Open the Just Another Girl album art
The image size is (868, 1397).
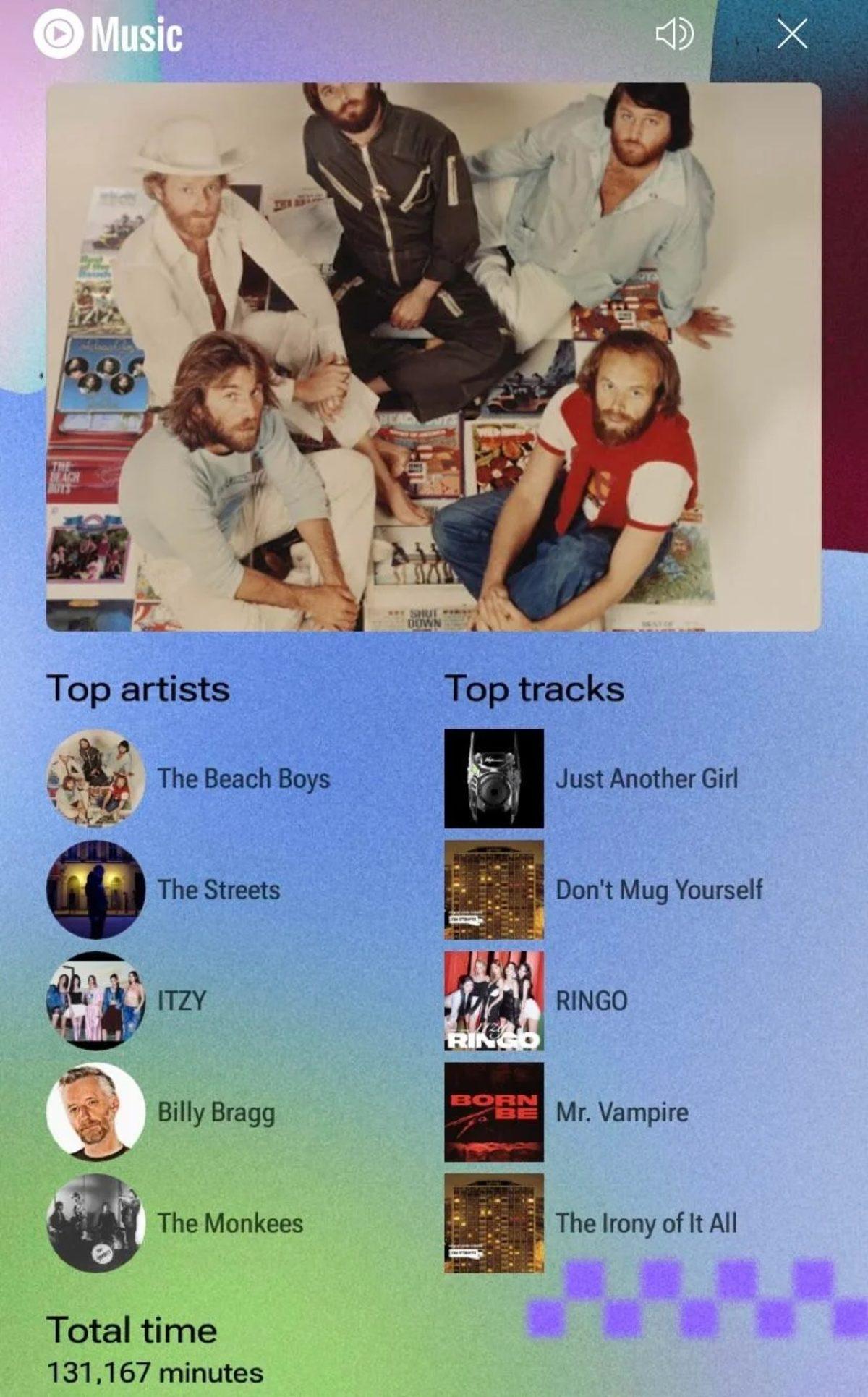(493, 779)
